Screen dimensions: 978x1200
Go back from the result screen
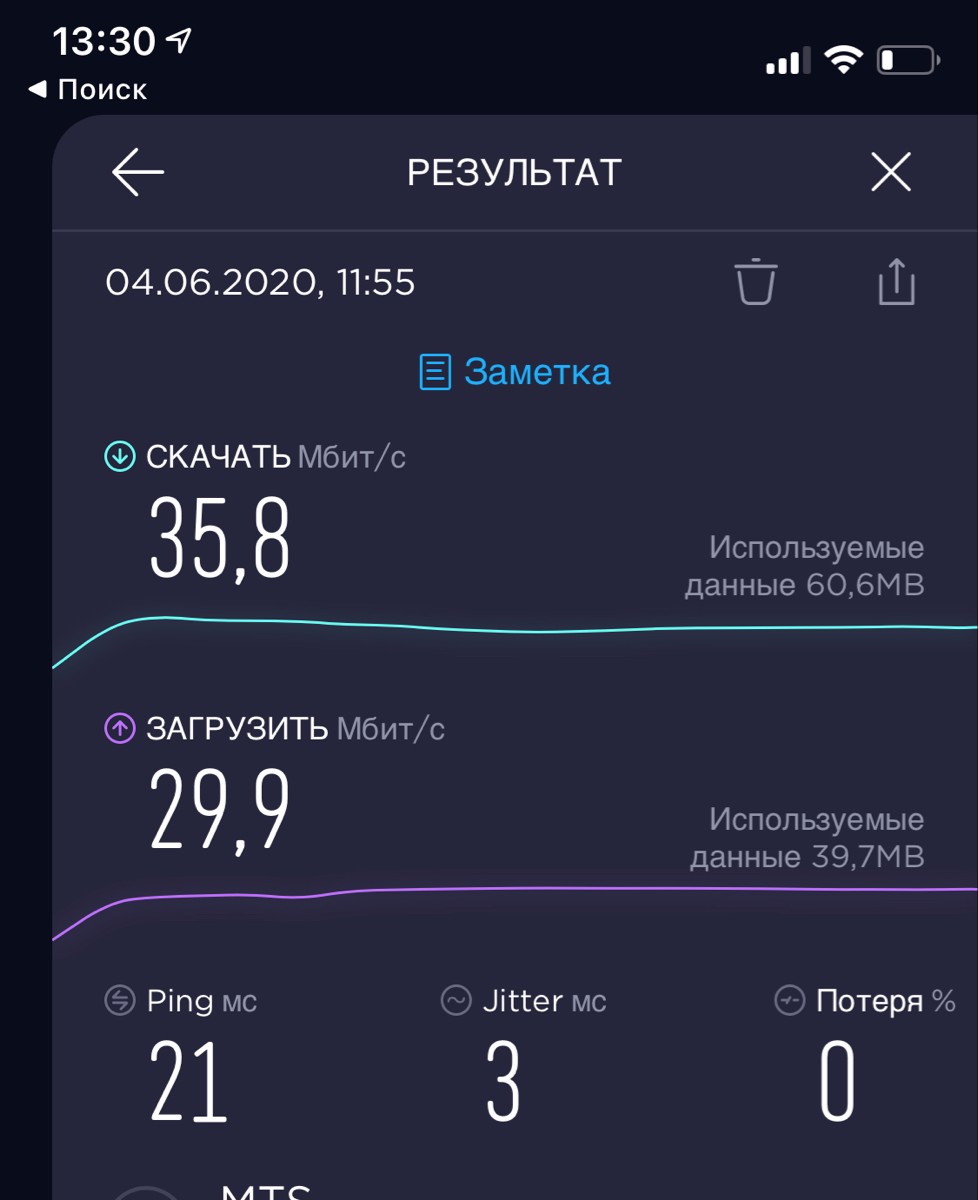(138, 172)
